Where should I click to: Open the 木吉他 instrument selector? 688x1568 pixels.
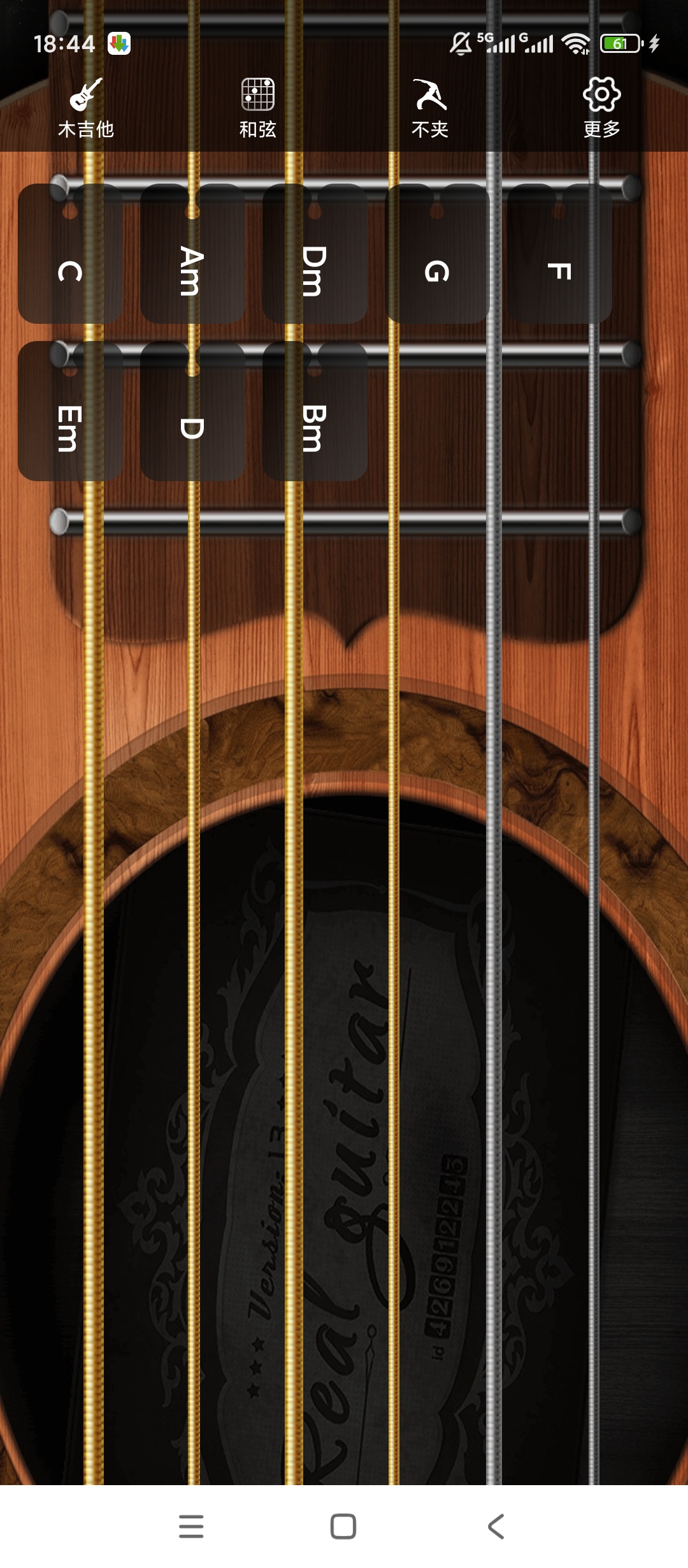coord(85,108)
